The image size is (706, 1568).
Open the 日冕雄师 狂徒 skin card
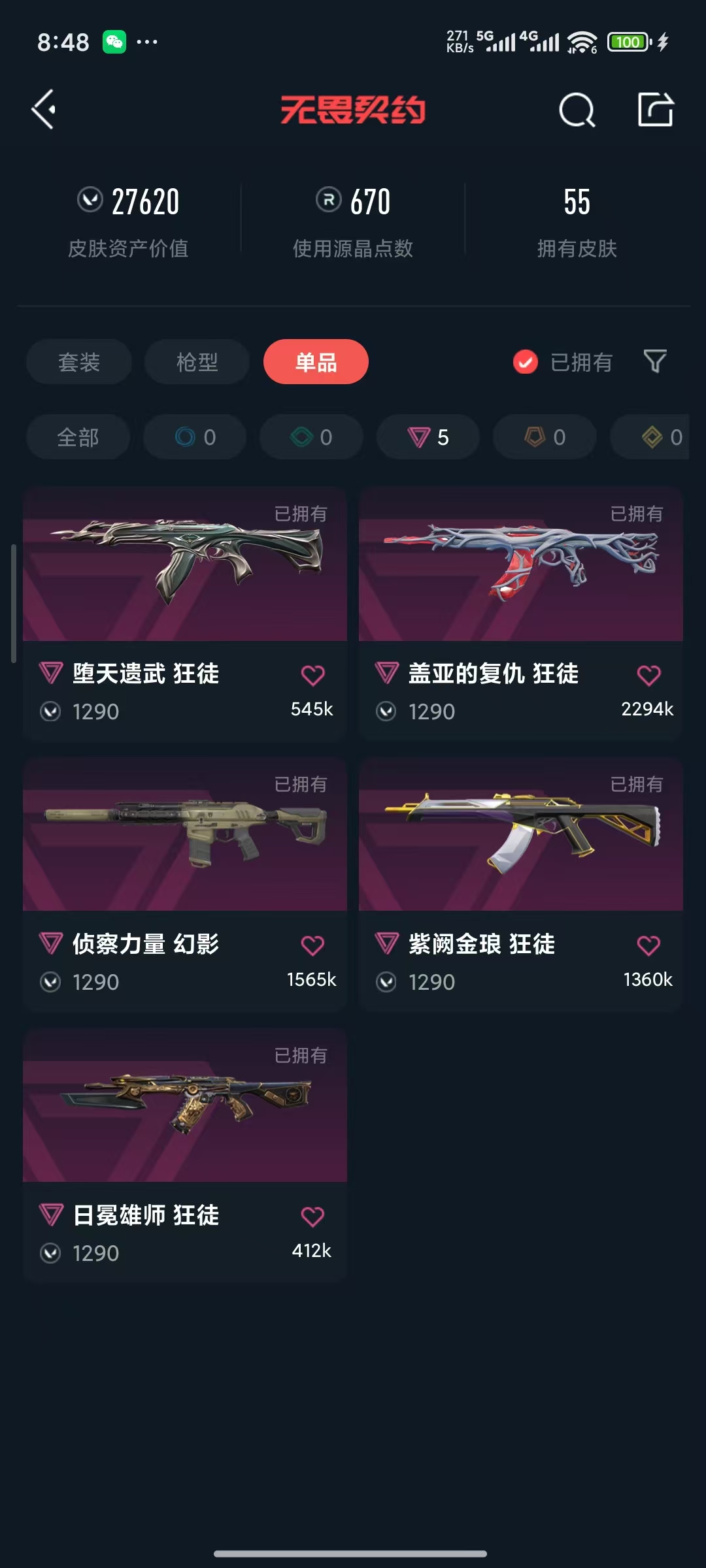(x=185, y=1156)
